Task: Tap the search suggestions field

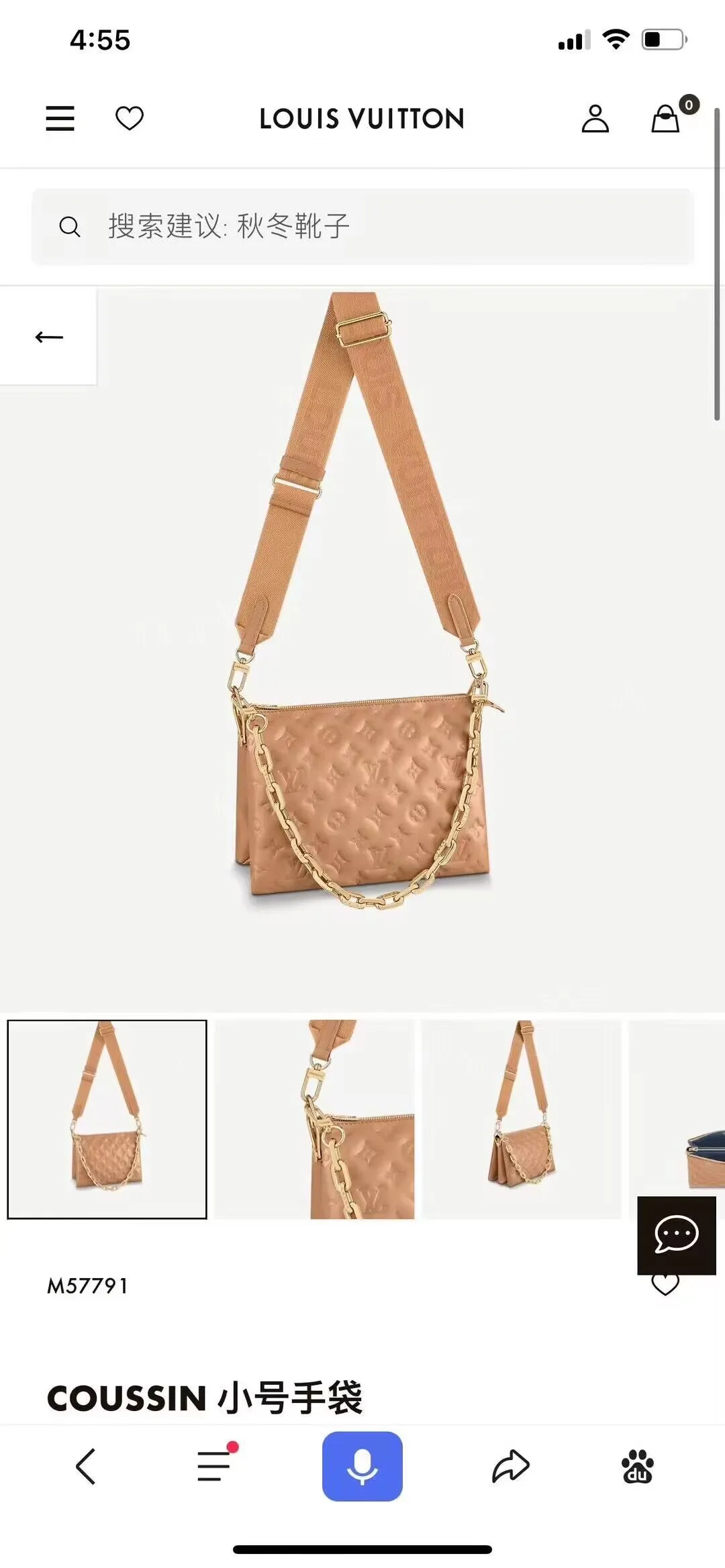Action: tap(362, 226)
